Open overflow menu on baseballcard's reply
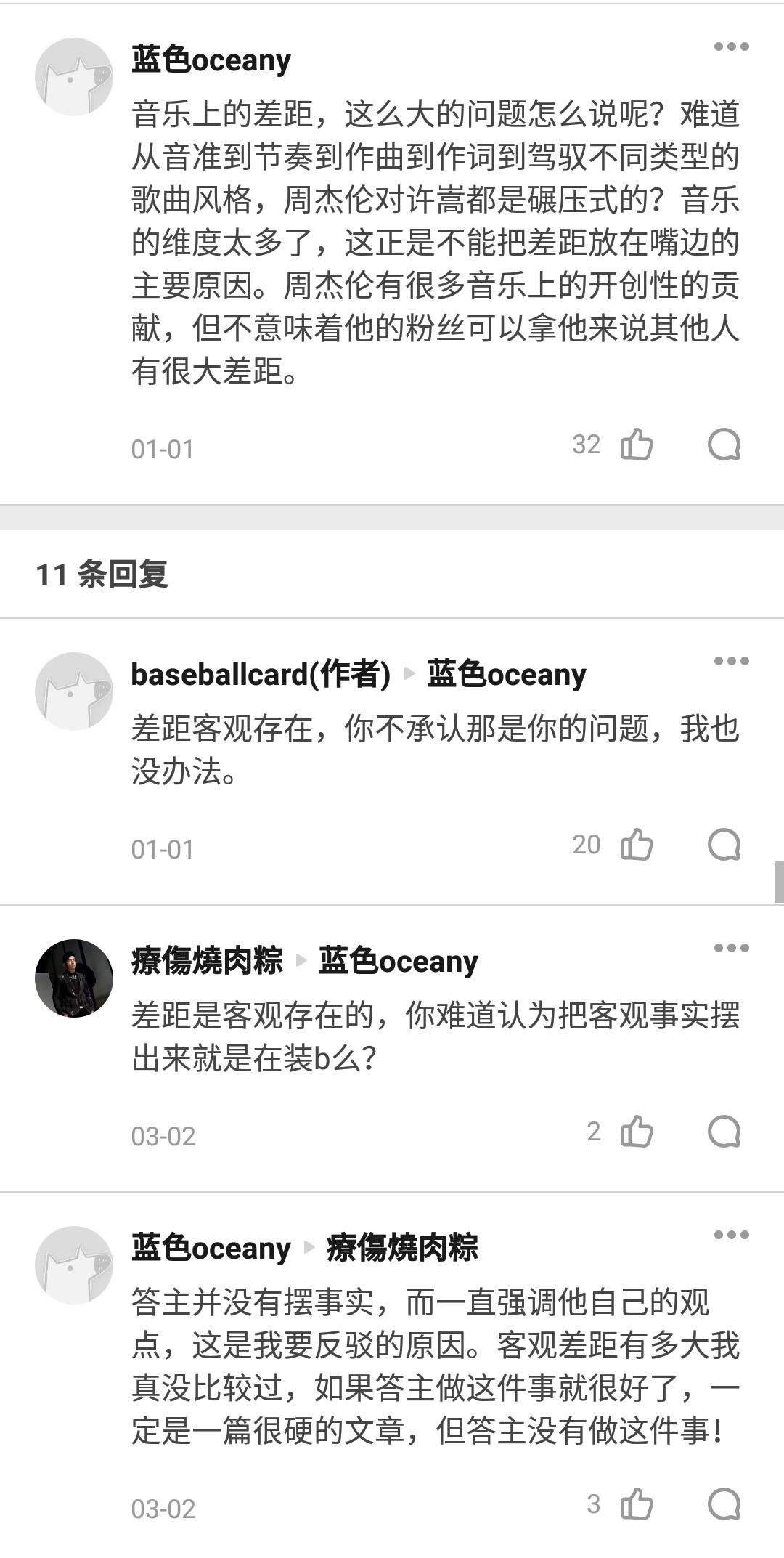This screenshot has height=1558, width=784. (730, 661)
